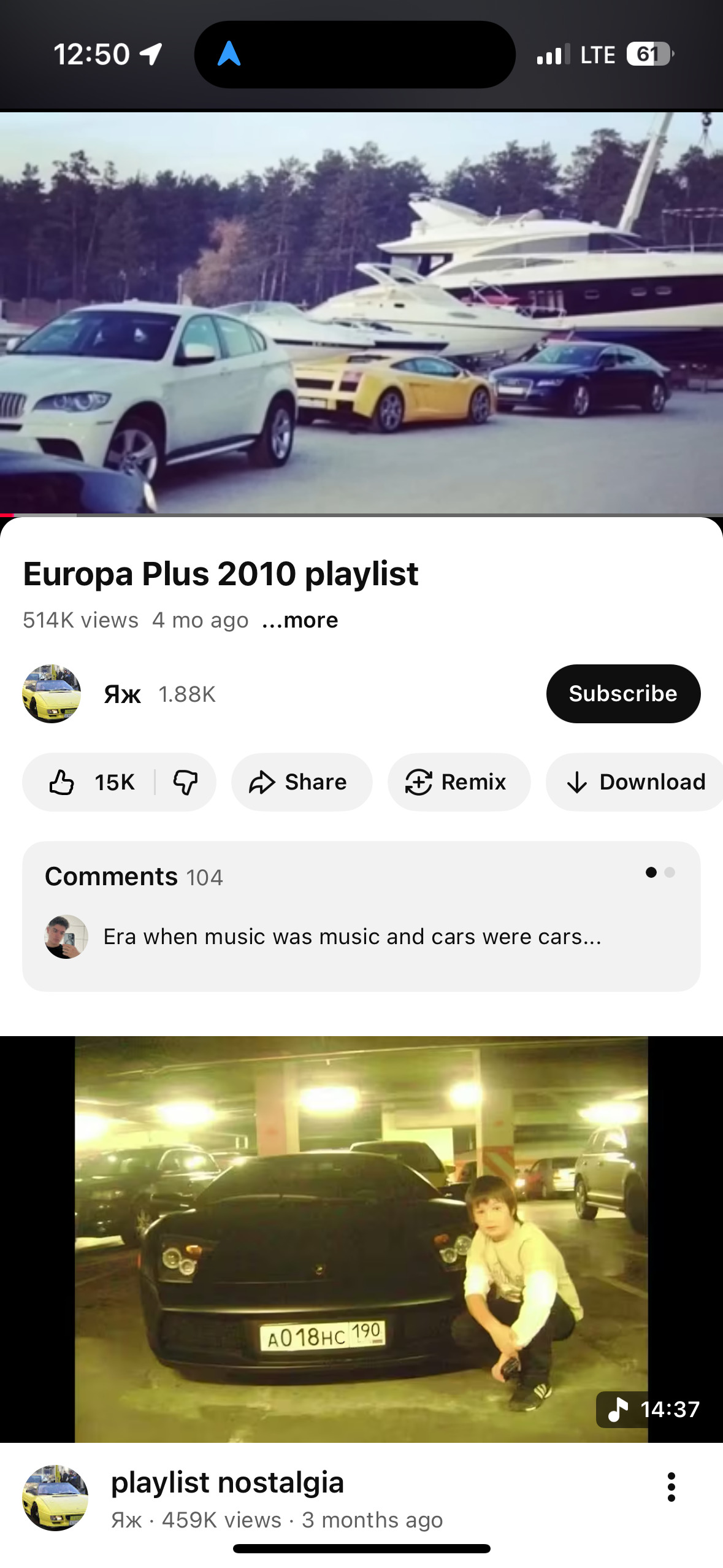Expand the description with ...more
Screen dimensions: 723x1568
300,620
